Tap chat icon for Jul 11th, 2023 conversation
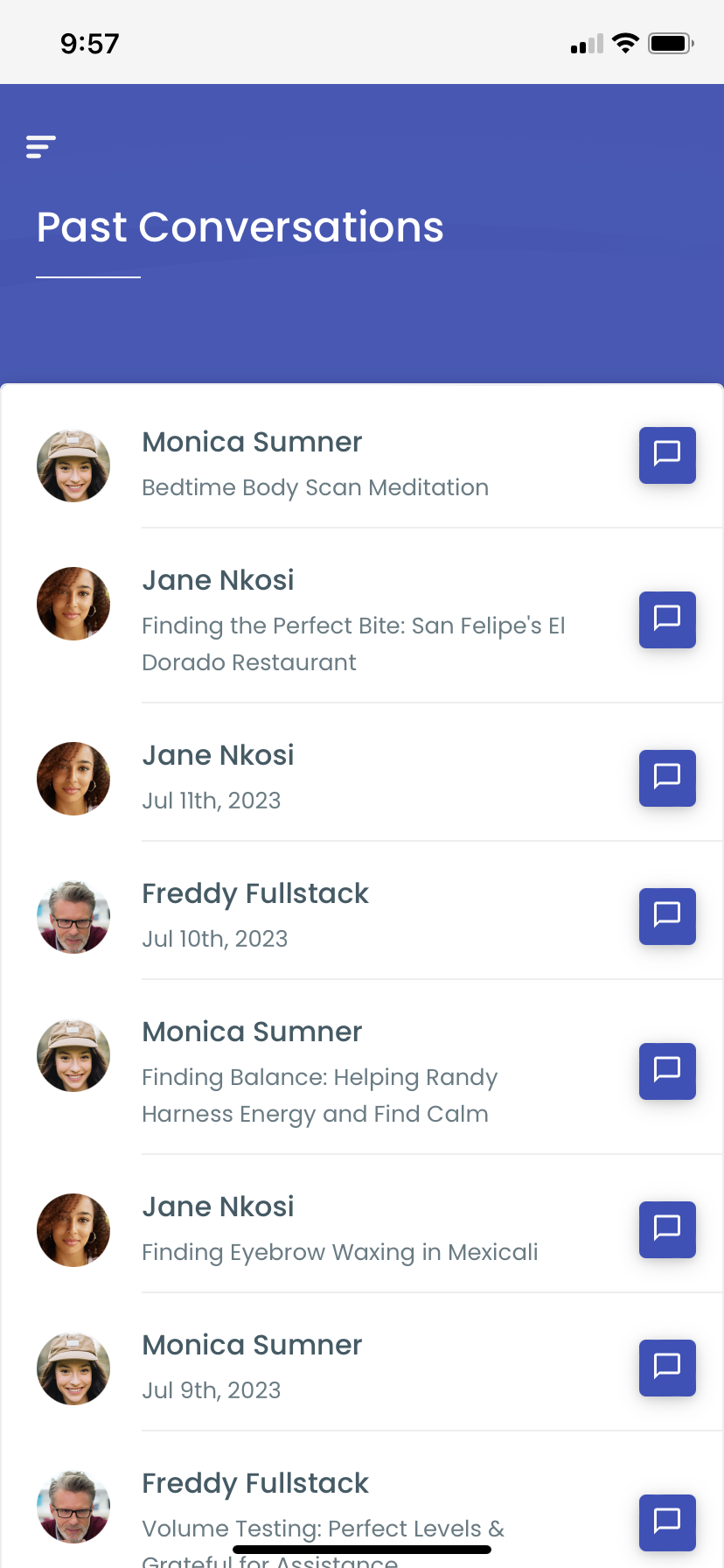 click(x=667, y=778)
